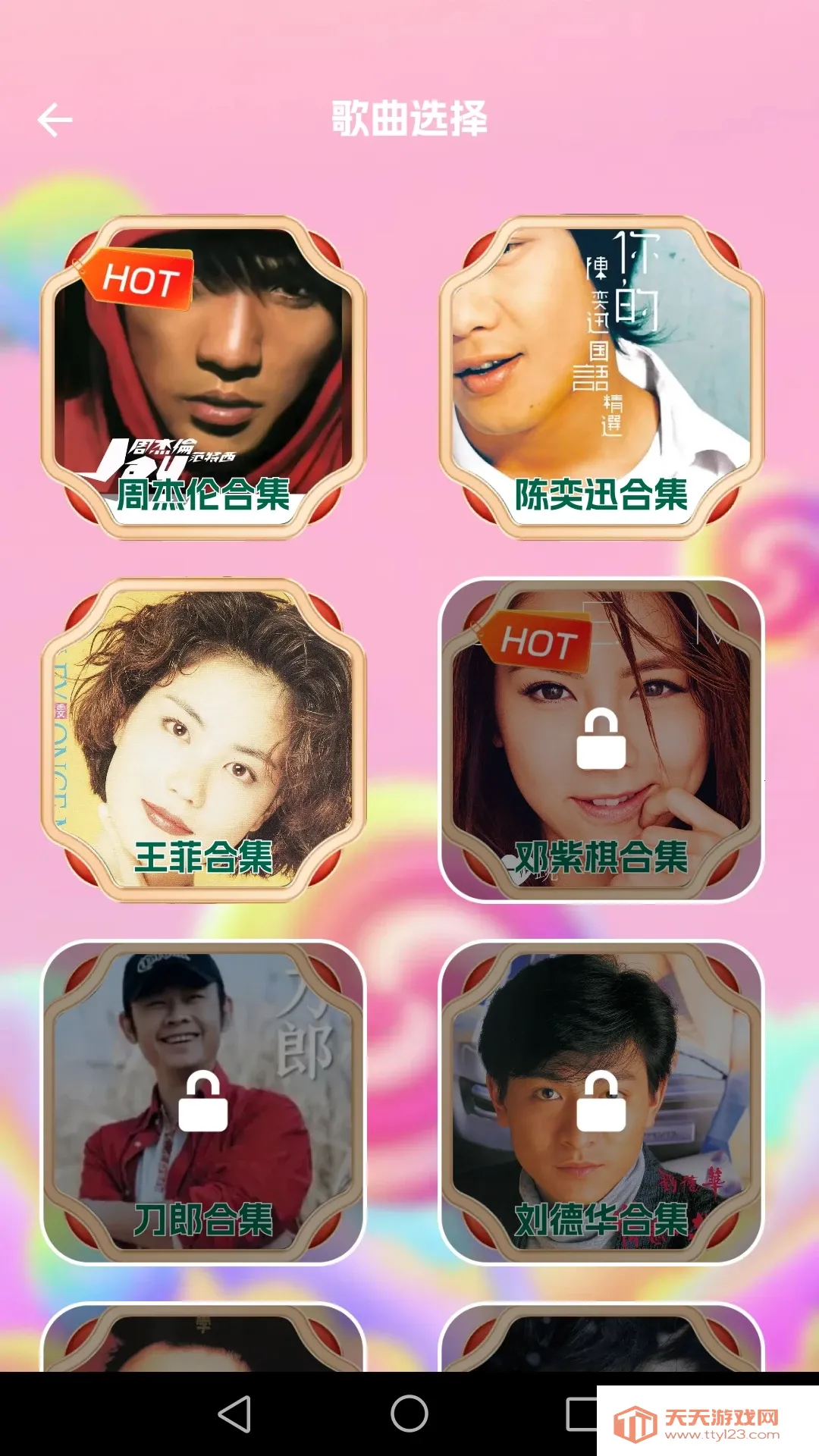Go back using the top-left arrow
The height and width of the screenshot is (1456, 819).
[55, 120]
